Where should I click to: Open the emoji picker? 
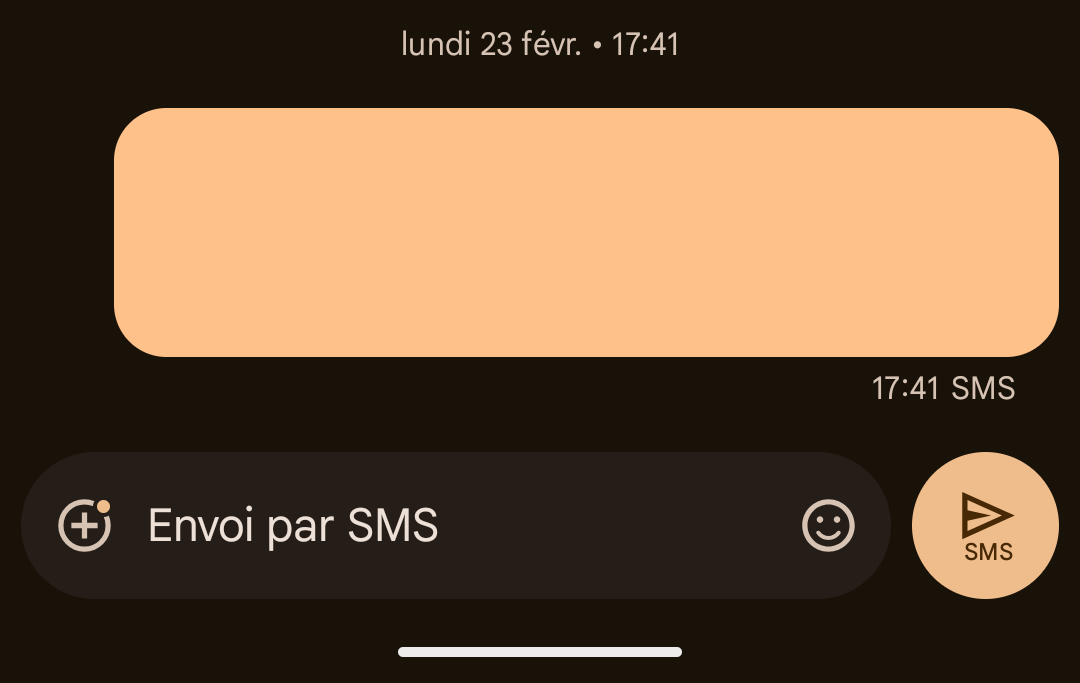coord(828,525)
